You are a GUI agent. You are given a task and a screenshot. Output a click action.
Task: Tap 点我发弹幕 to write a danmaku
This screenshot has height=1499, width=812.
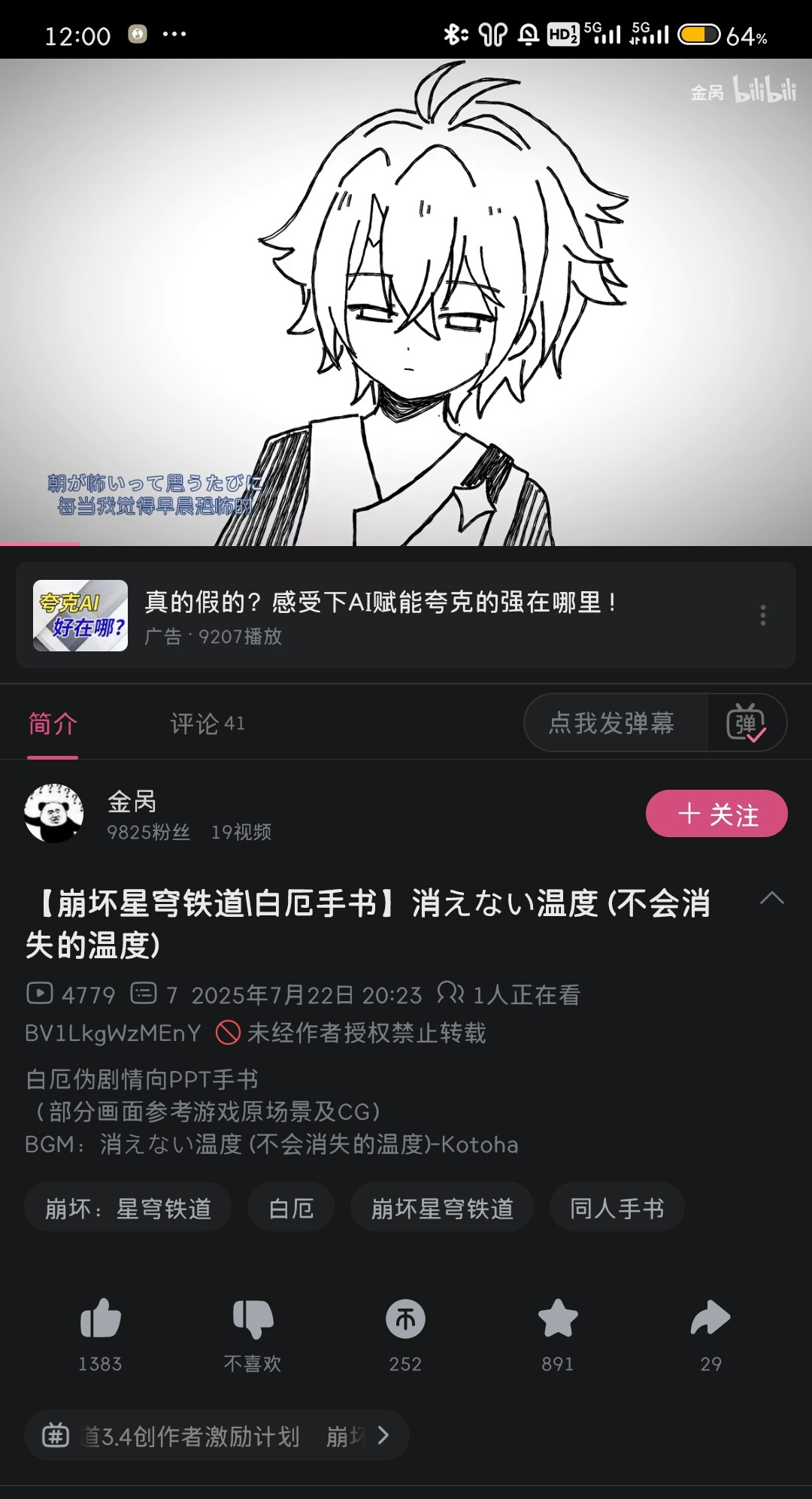coord(612,723)
